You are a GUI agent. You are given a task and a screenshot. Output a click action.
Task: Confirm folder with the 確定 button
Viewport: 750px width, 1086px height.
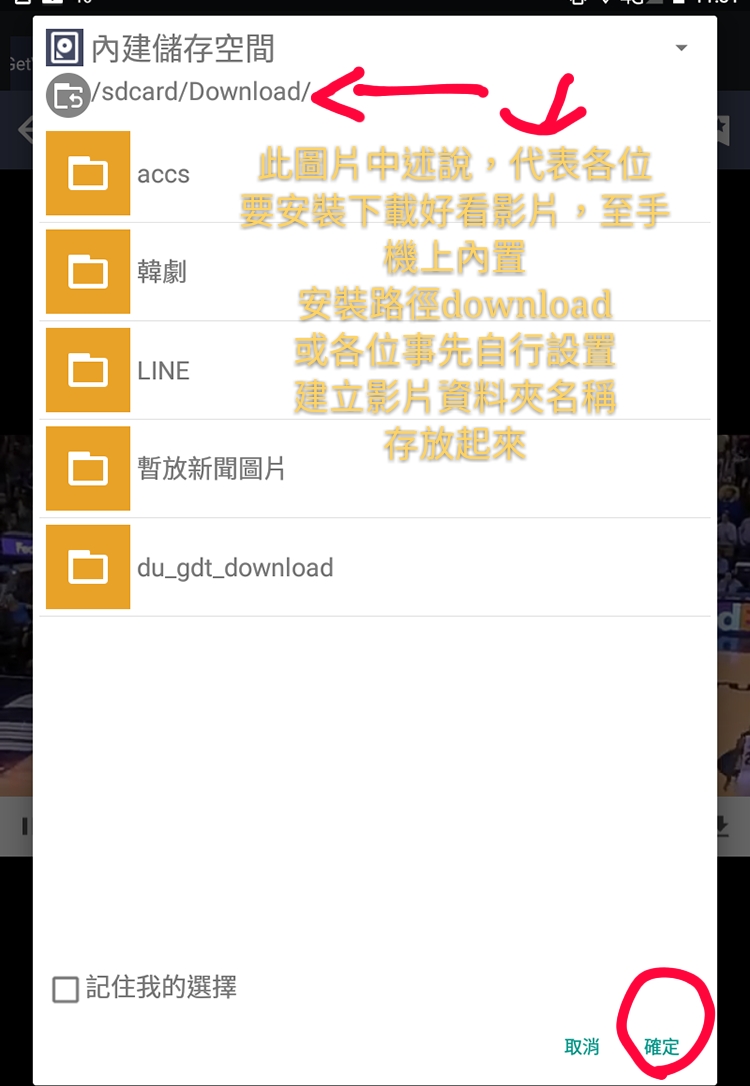[x=662, y=1047]
